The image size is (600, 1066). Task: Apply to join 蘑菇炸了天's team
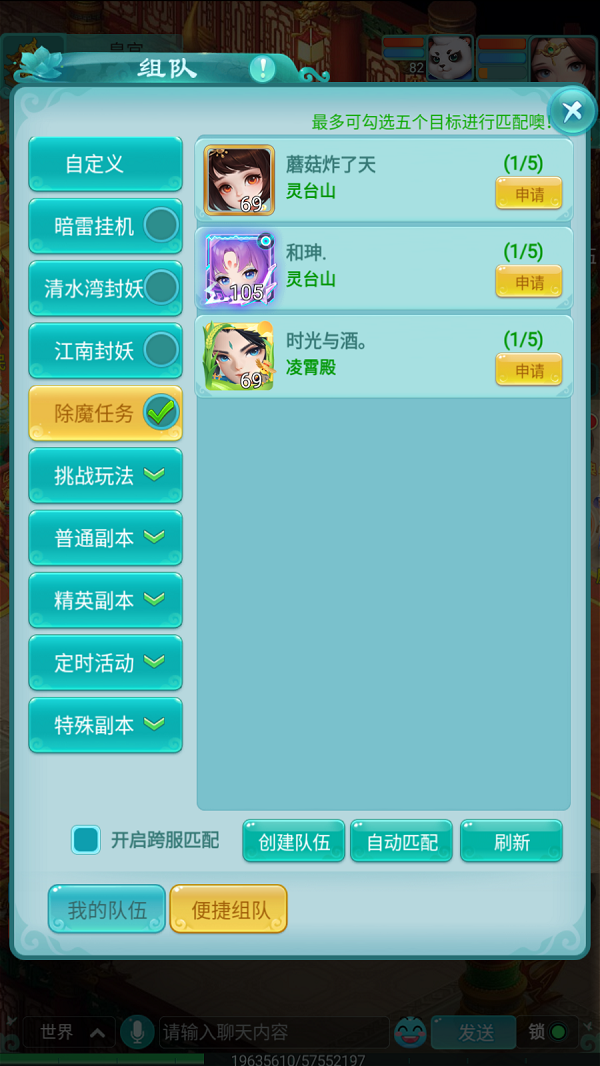pos(528,194)
